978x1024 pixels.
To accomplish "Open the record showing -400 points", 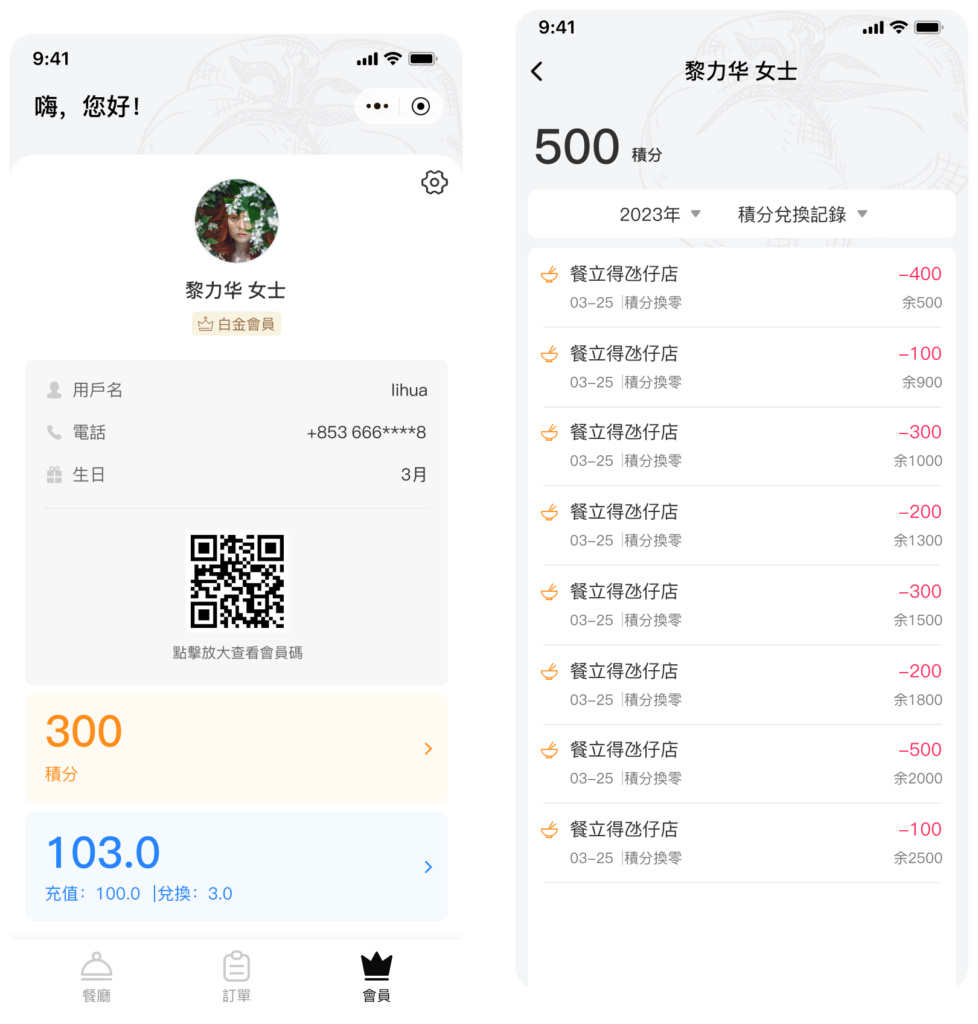I will click(742, 287).
